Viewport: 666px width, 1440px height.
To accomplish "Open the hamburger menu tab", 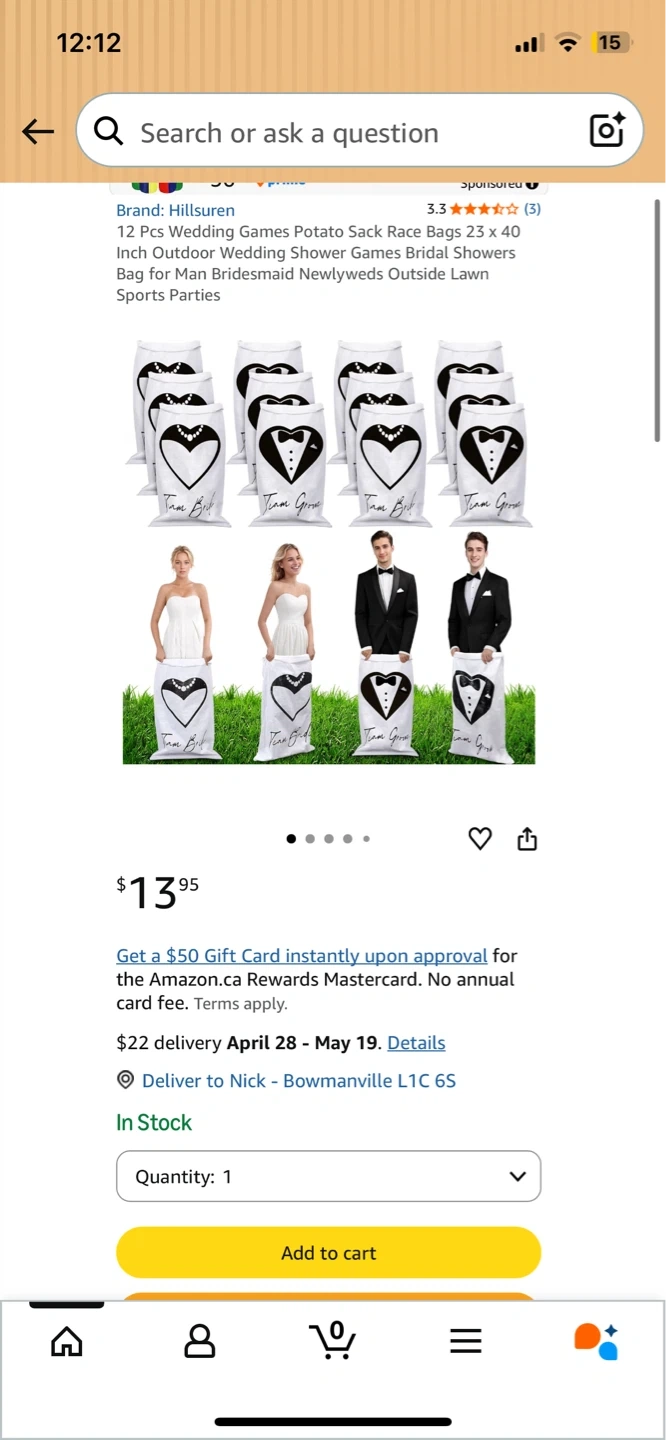I will [x=466, y=1341].
